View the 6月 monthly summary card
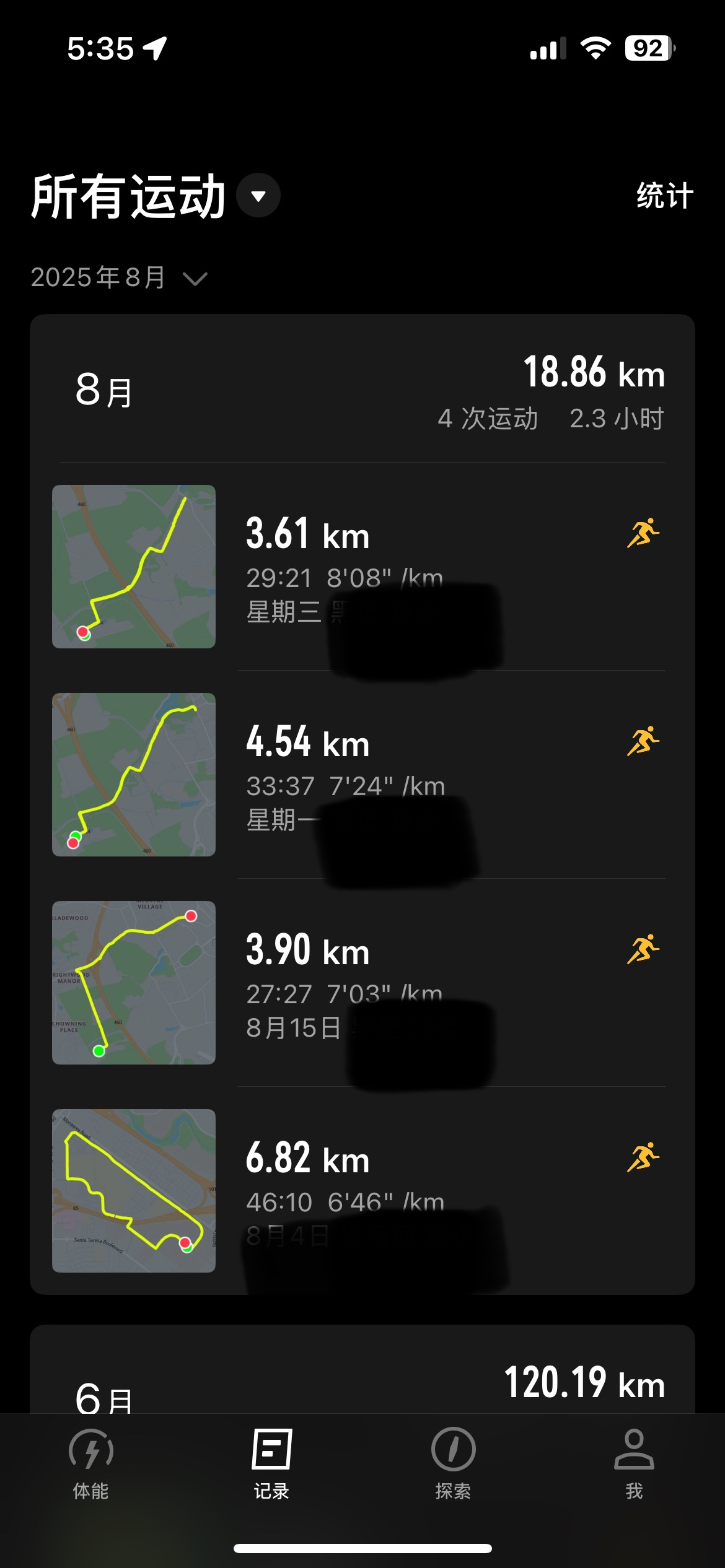725x1568 pixels. coord(362,1382)
